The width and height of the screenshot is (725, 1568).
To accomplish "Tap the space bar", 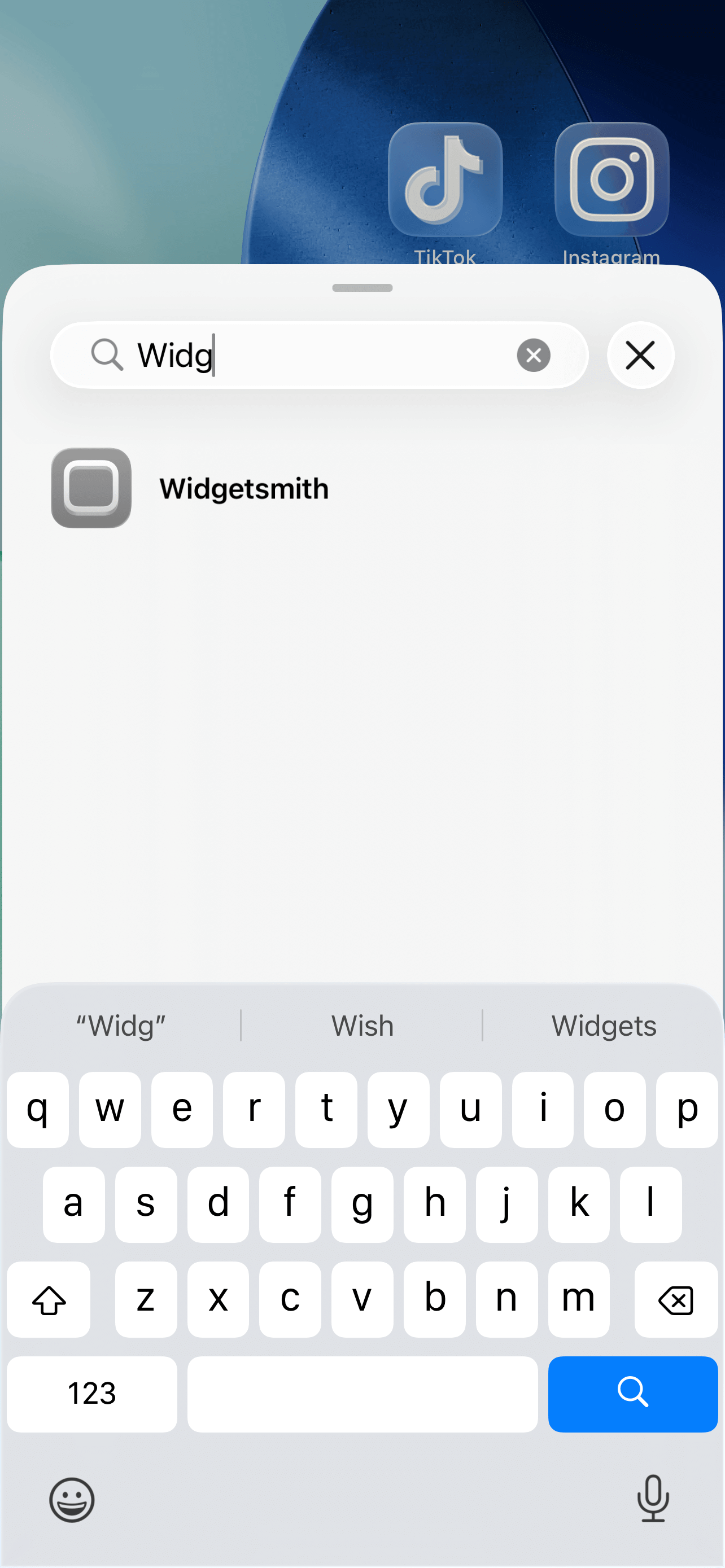I will (362, 1394).
